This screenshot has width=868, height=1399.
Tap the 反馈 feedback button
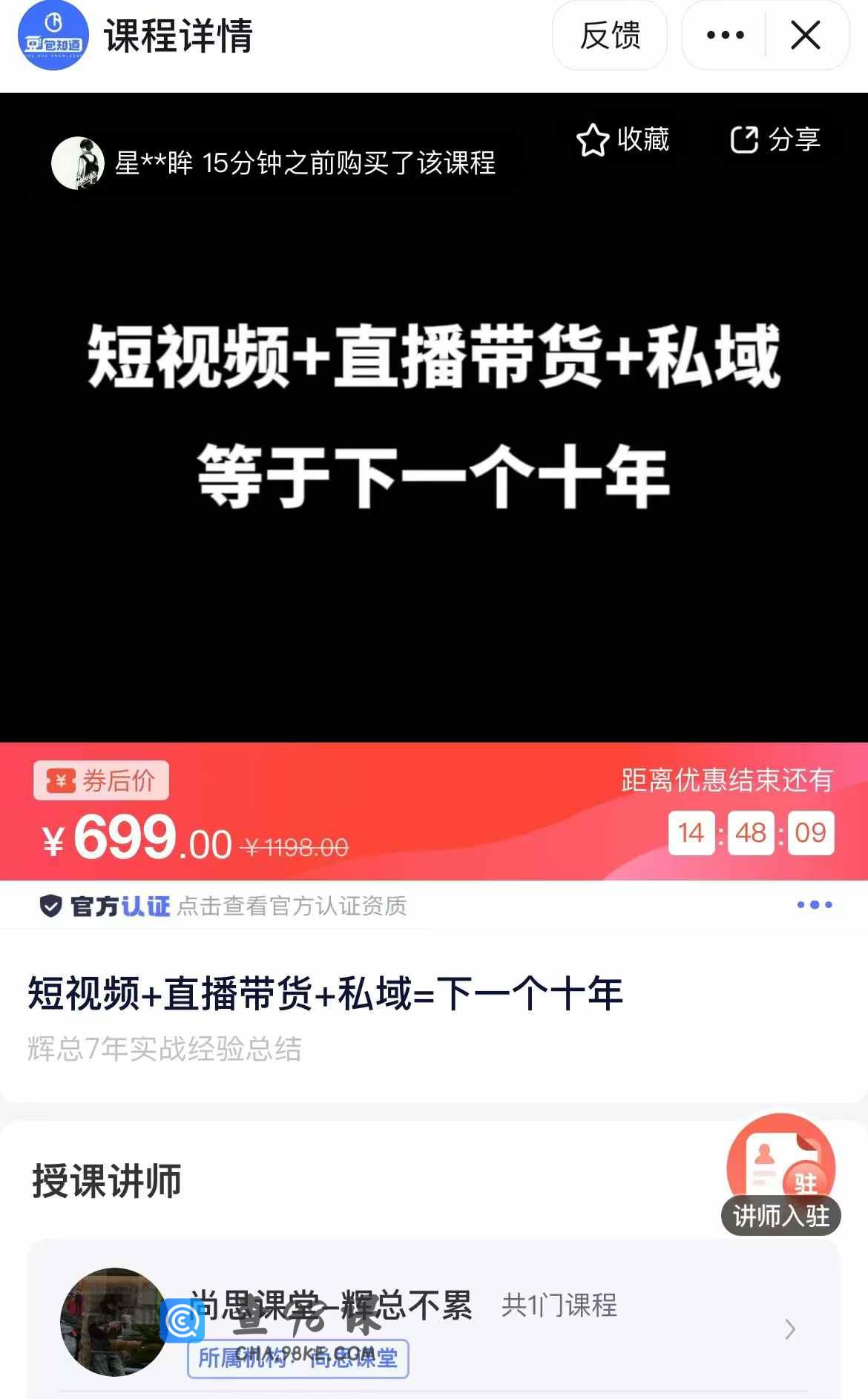pos(609,36)
